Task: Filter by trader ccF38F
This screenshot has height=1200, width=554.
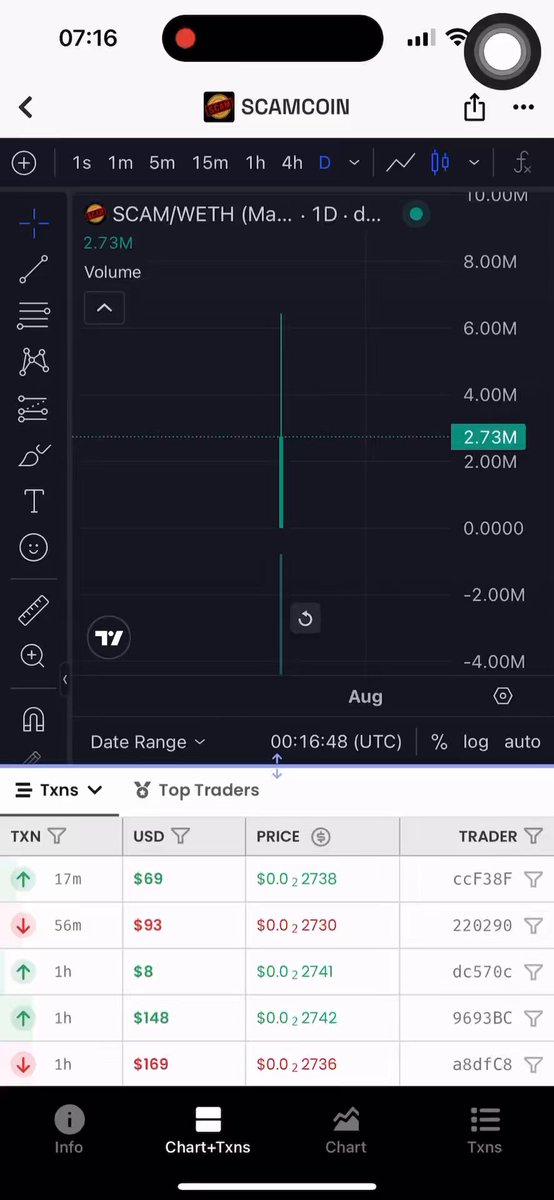Action: tap(533, 879)
